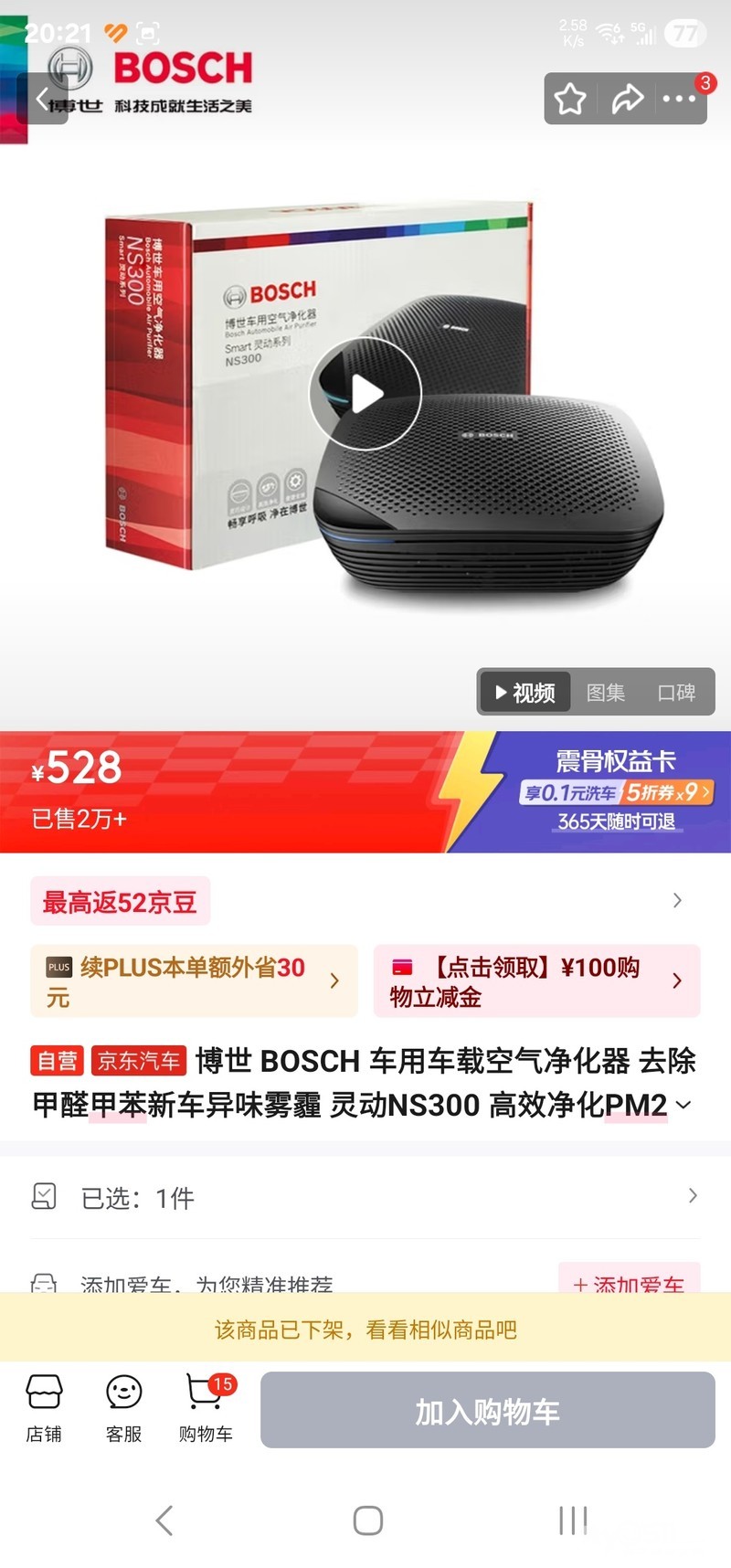
Task: Go back using the top-left arrow
Action: (x=42, y=99)
